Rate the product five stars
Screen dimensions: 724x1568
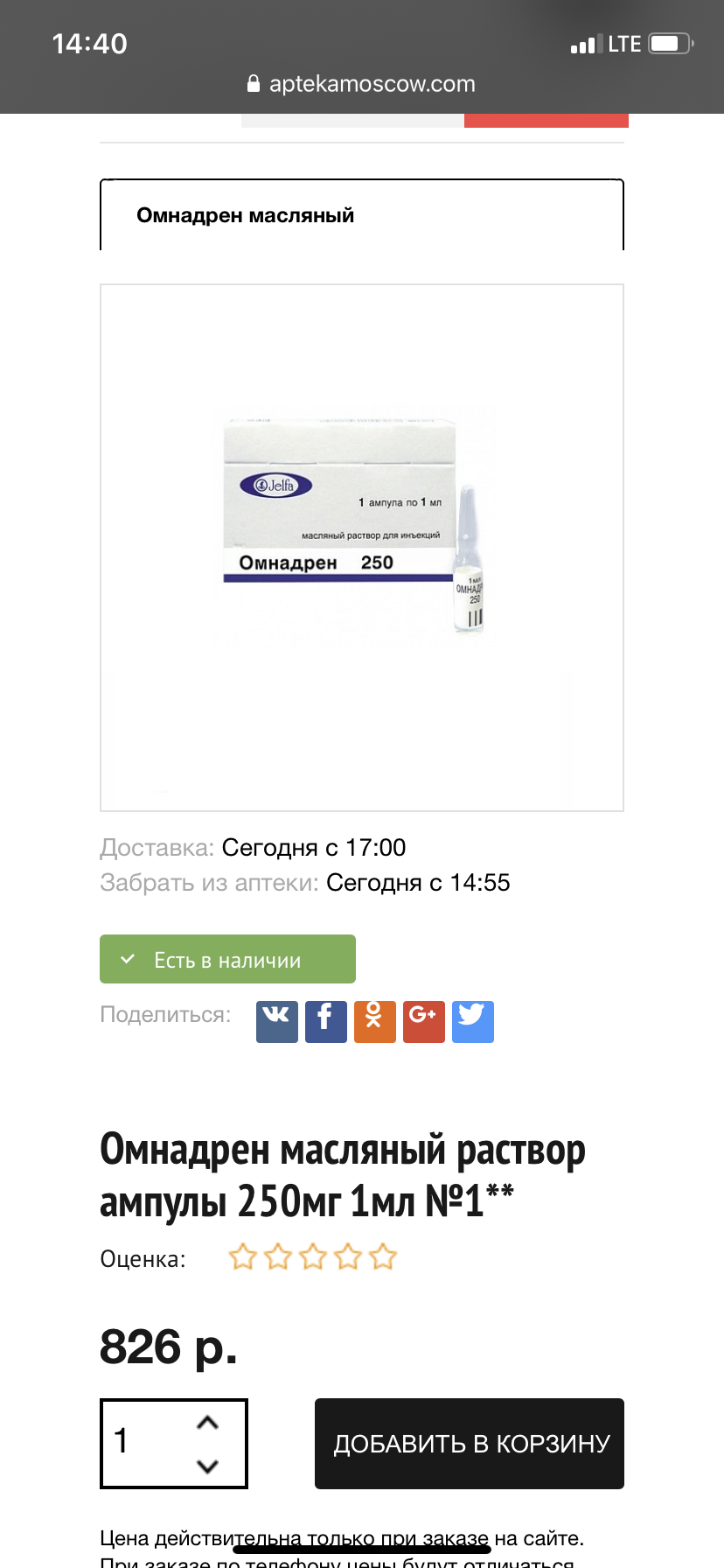pos(383,1258)
